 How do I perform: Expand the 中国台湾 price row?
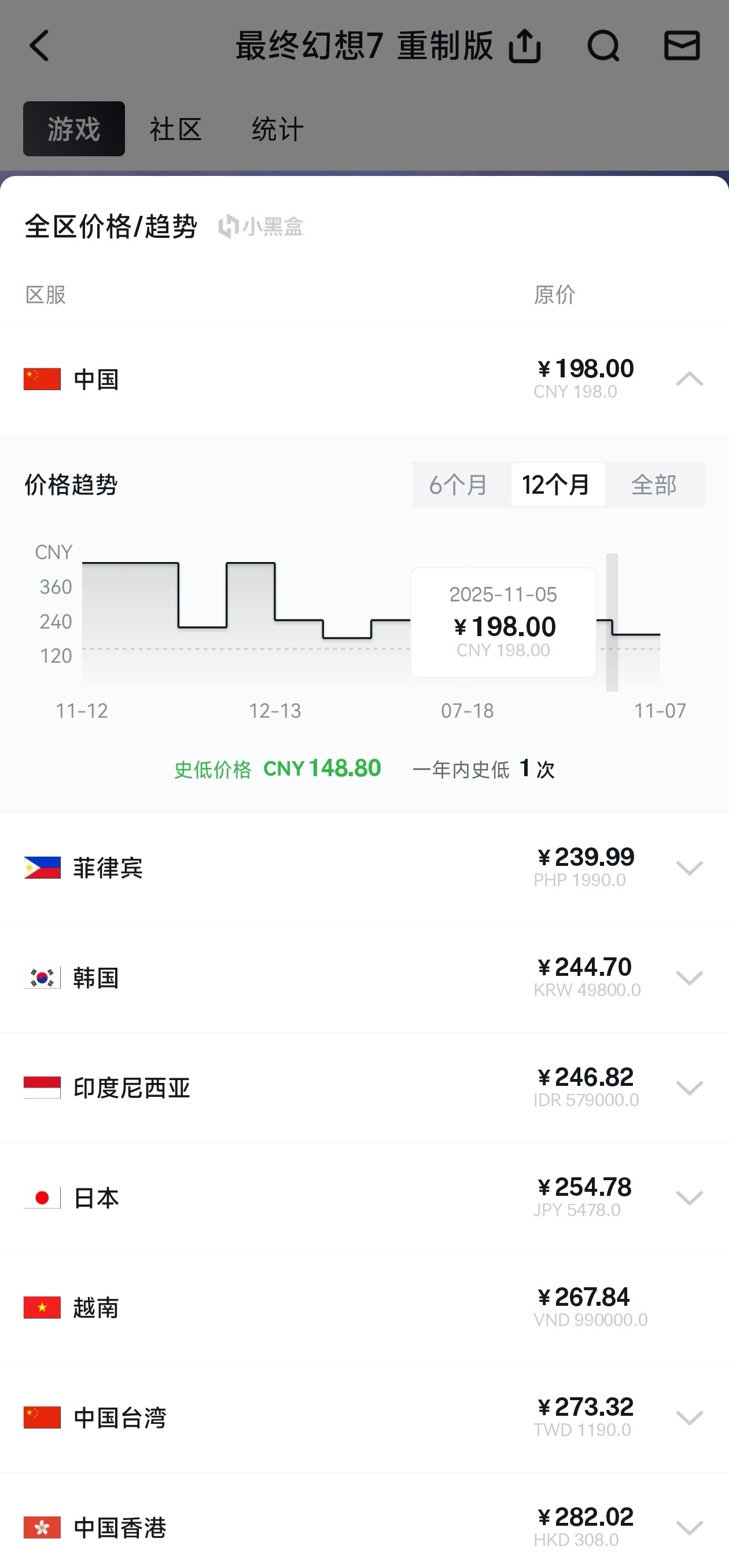(x=690, y=1418)
